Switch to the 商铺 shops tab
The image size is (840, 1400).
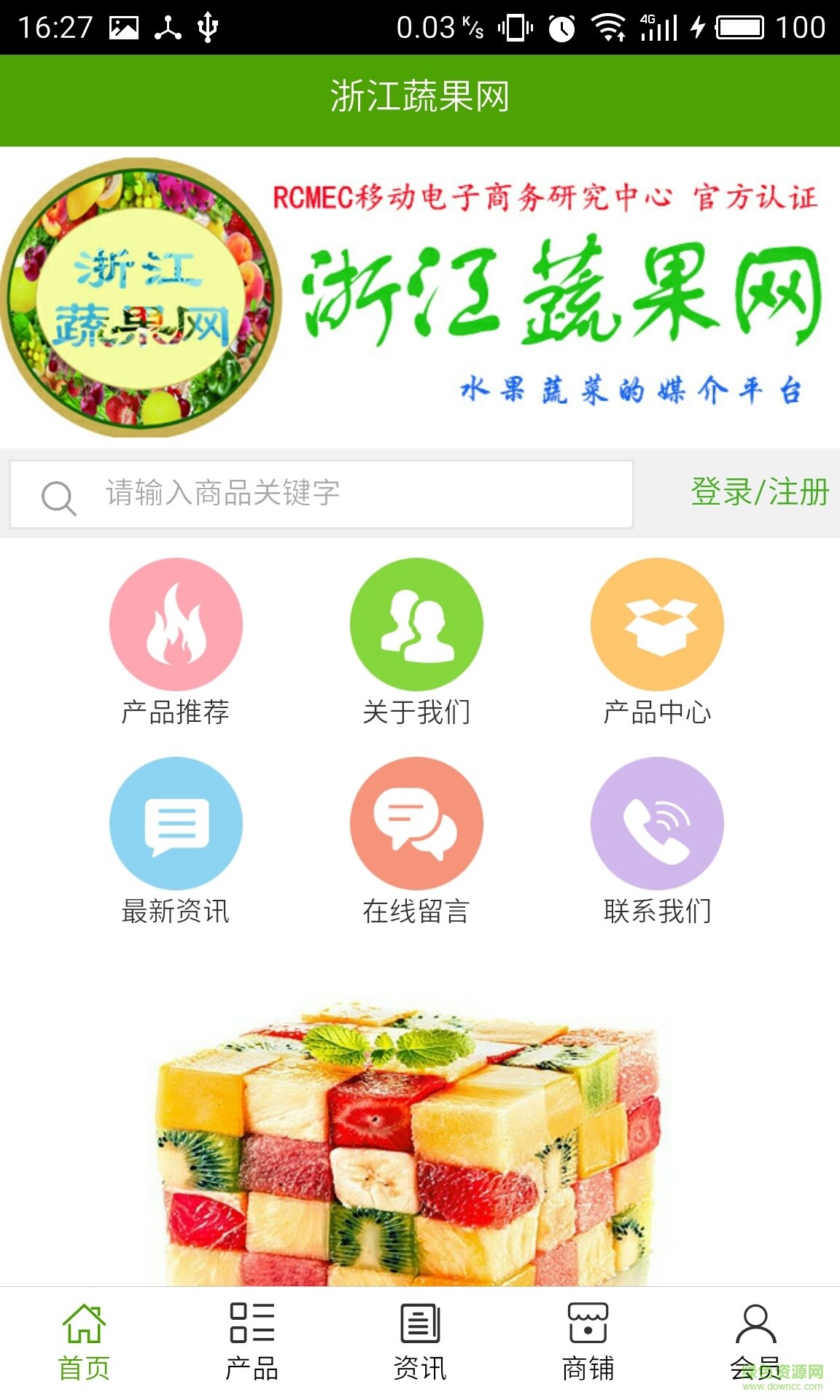[x=588, y=1342]
